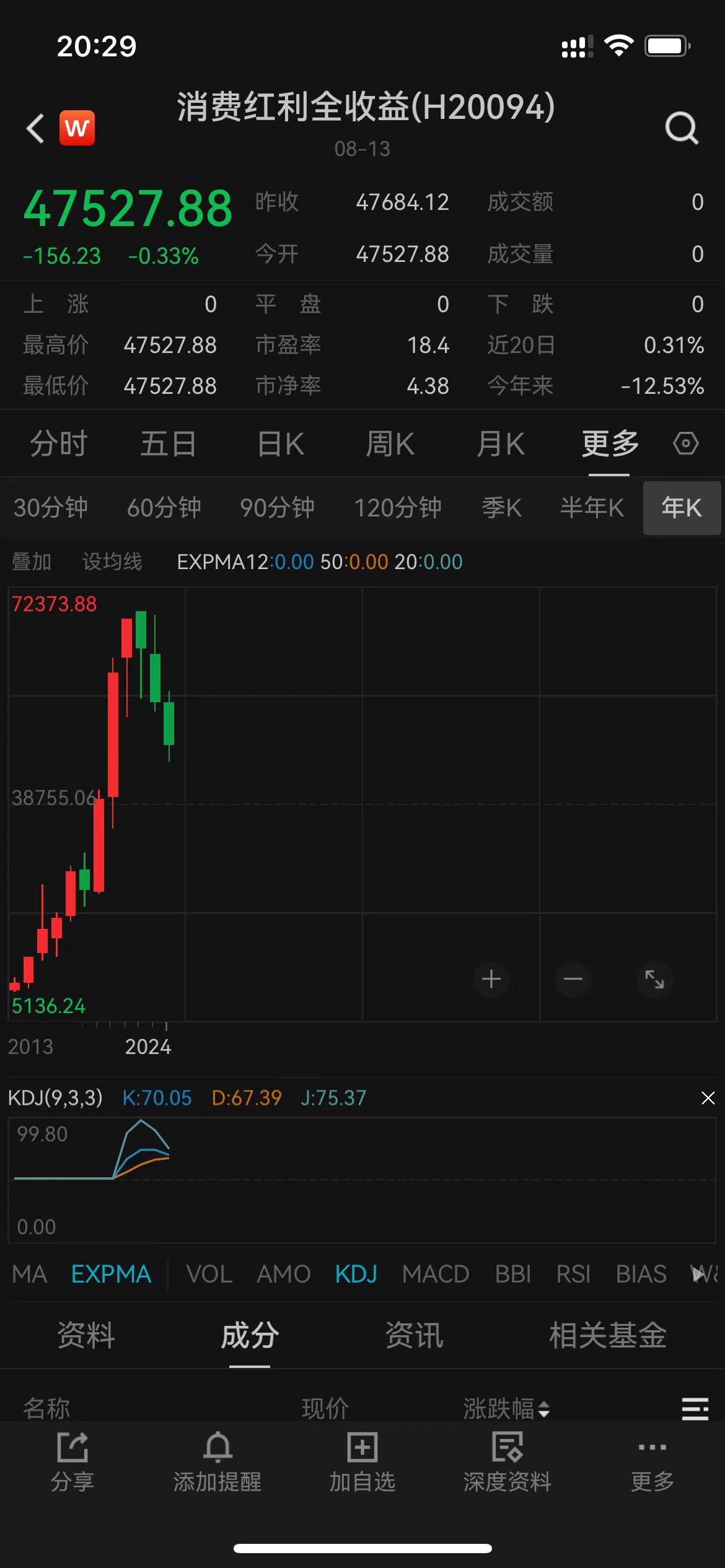
Task: Switch to the 分时 chart tab
Action: (59, 444)
